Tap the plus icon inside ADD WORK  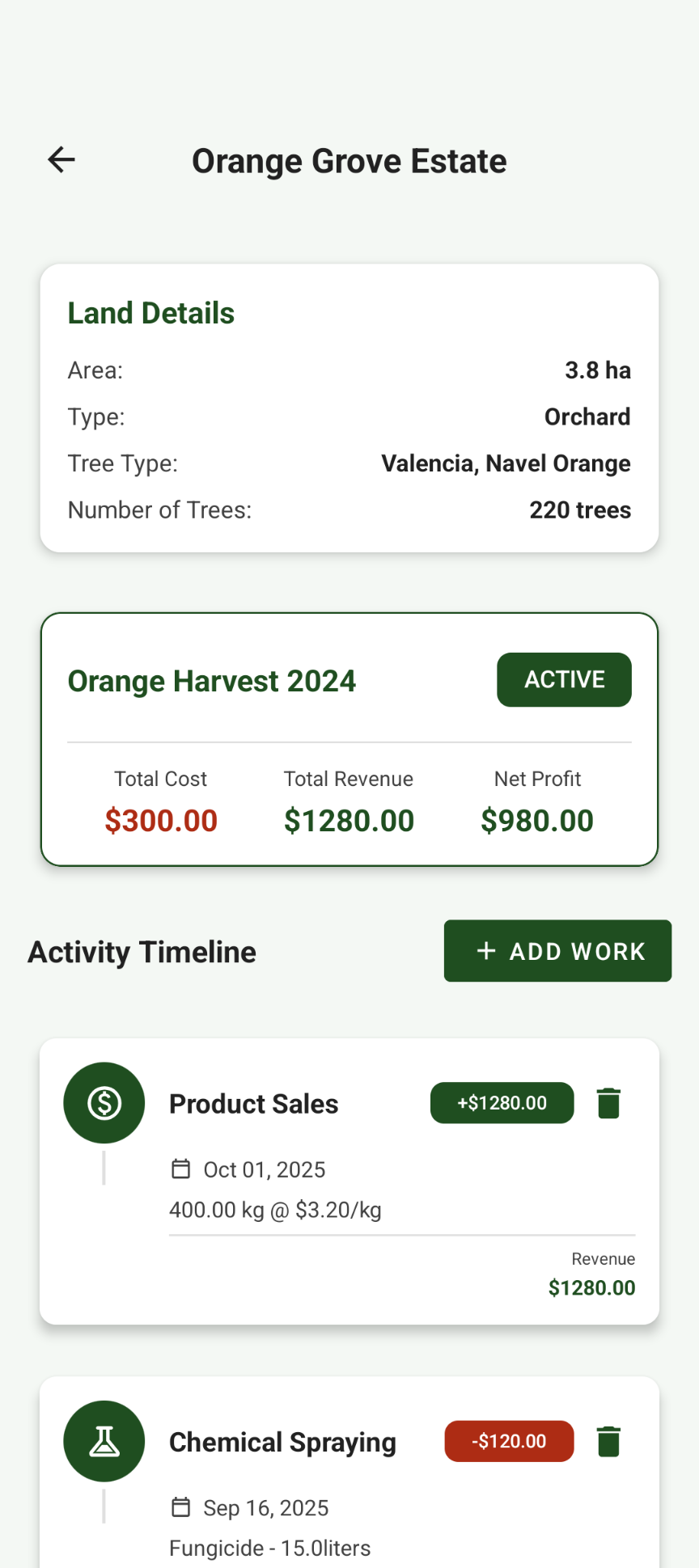tap(485, 951)
